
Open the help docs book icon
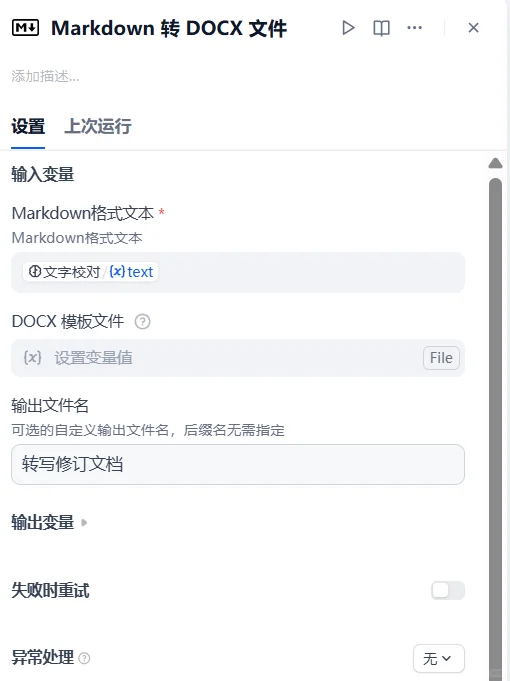381,28
